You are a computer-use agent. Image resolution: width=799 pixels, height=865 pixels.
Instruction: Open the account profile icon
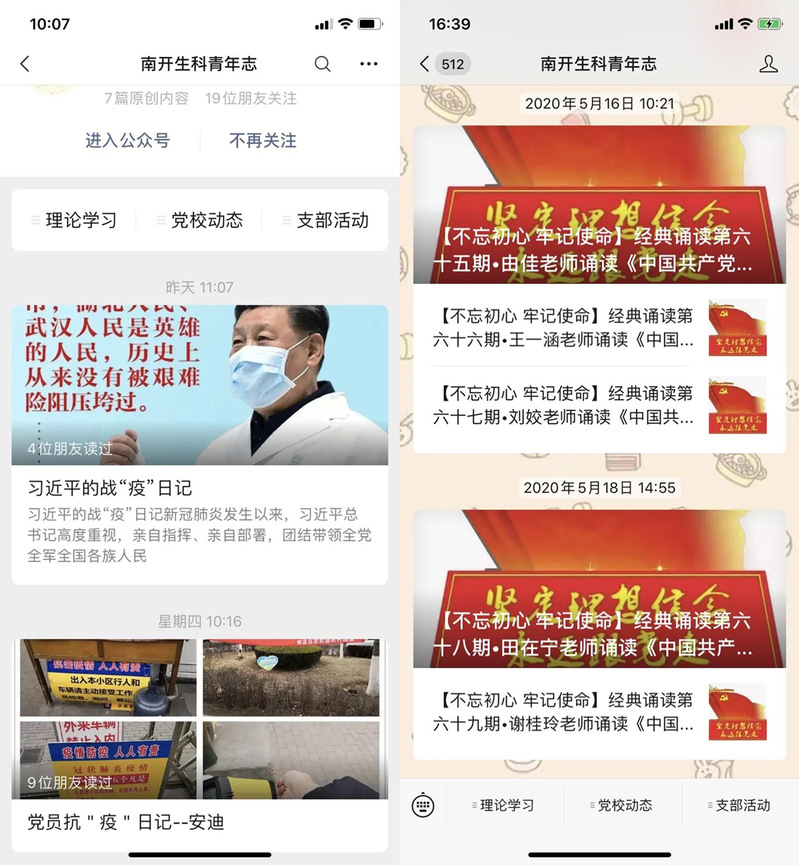(768, 64)
